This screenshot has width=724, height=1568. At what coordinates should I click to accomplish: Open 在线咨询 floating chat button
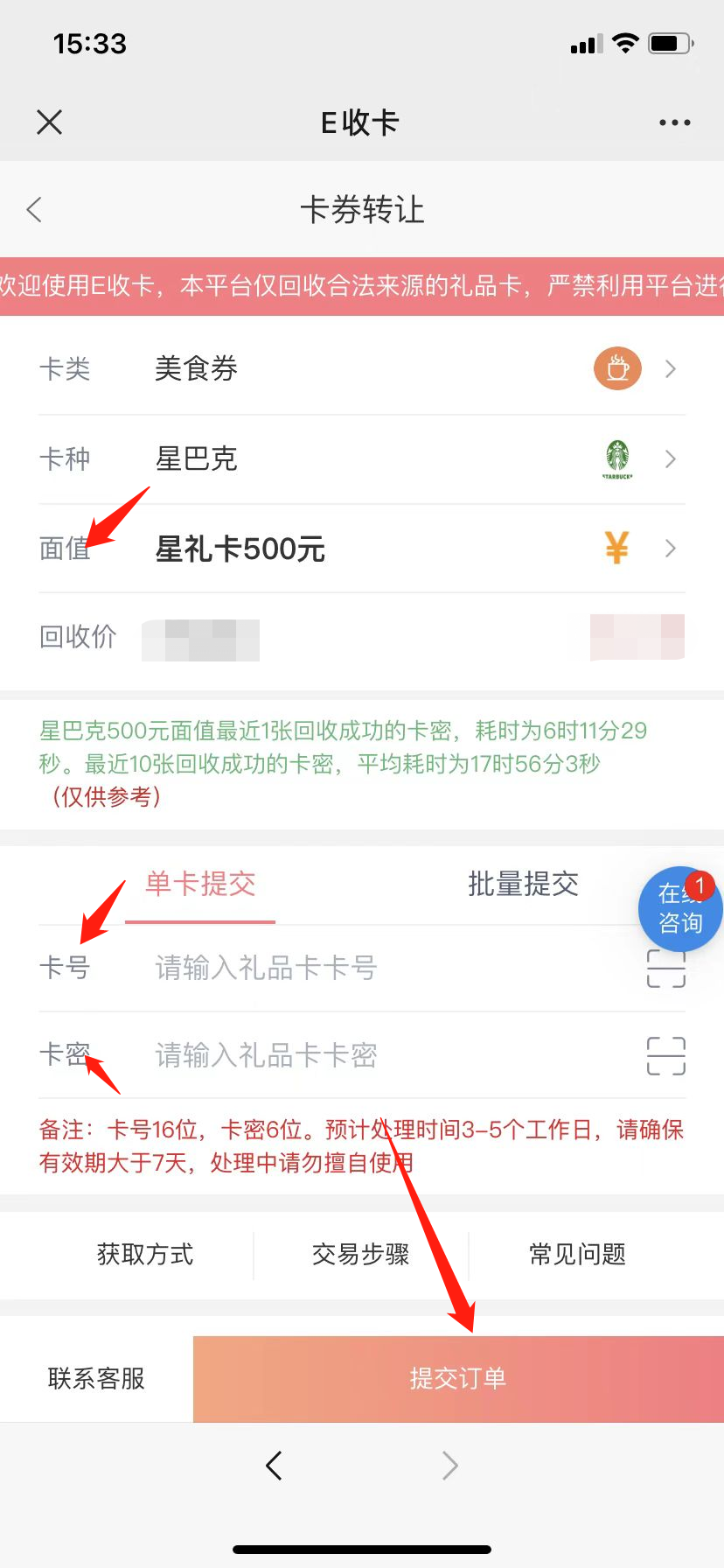[x=680, y=910]
